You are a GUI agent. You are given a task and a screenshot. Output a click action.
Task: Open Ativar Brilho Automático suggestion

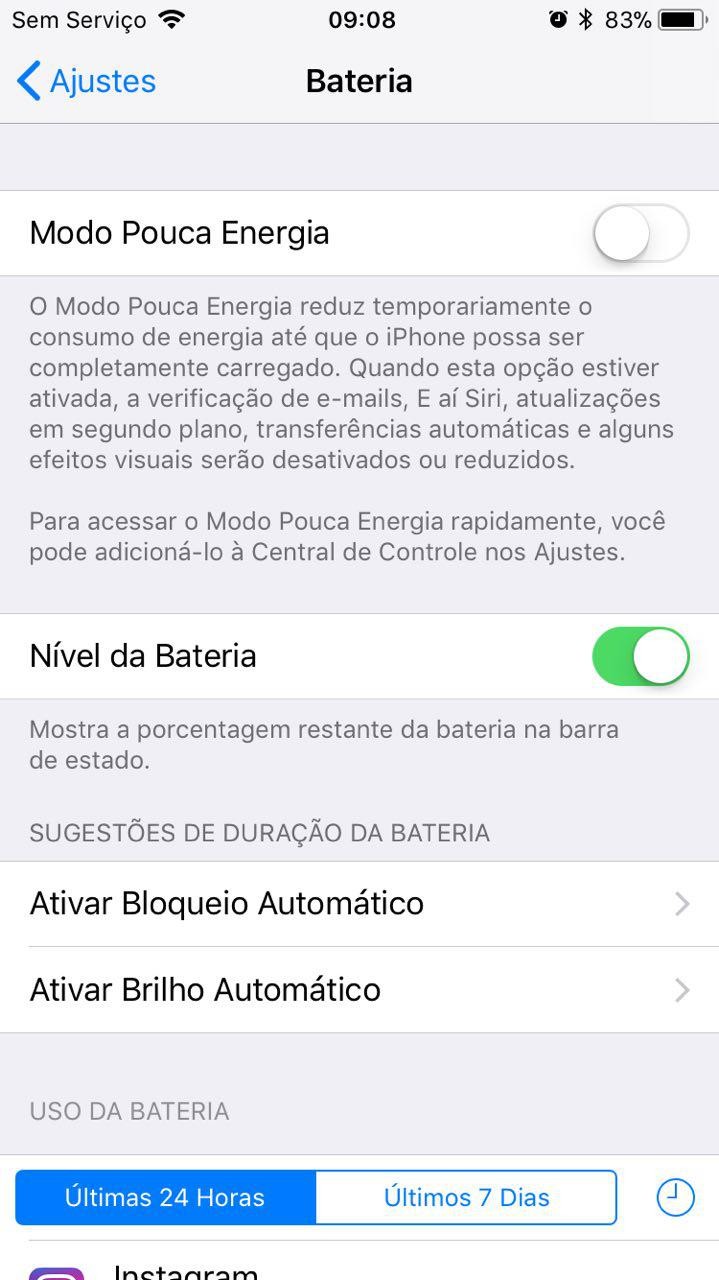pos(359,990)
